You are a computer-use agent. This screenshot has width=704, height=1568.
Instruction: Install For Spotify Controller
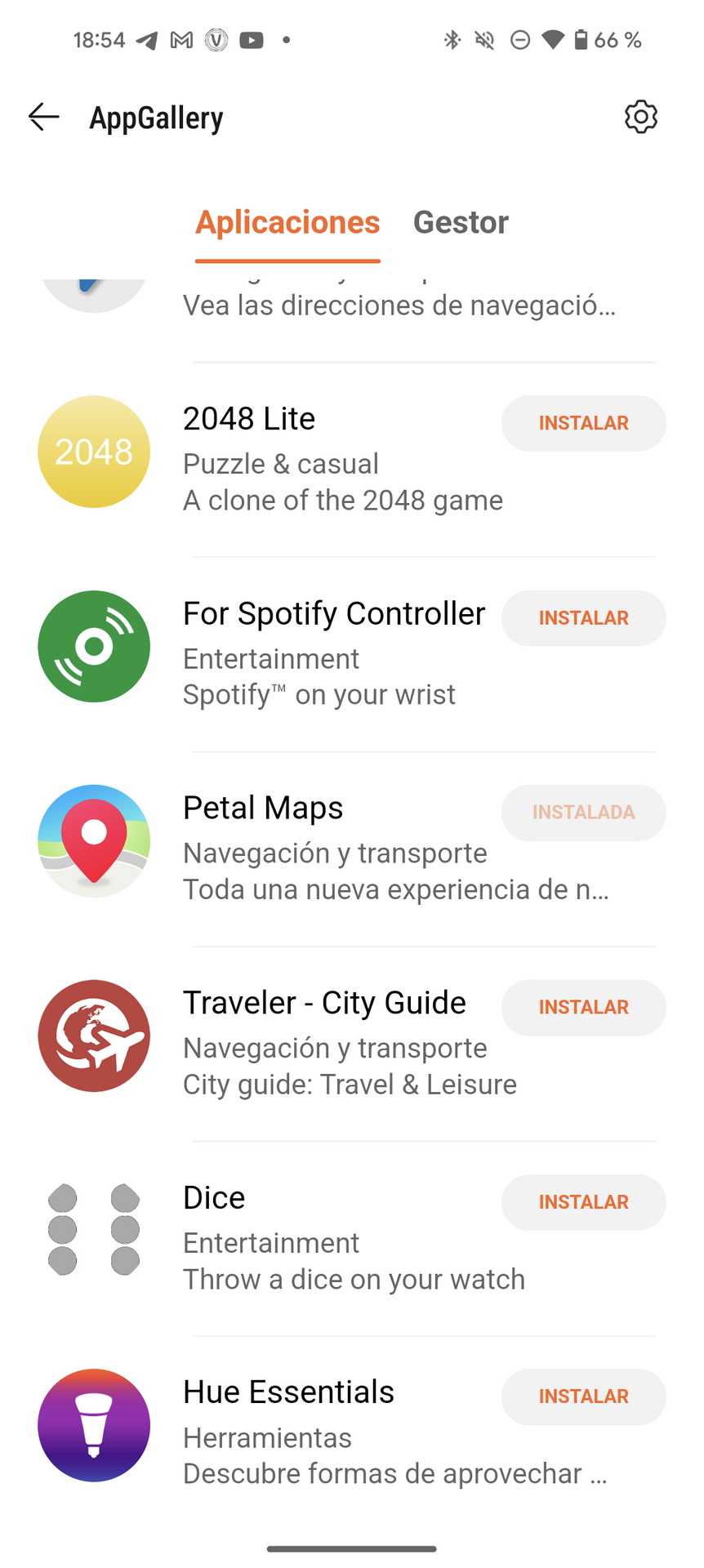click(x=584, y=618)
